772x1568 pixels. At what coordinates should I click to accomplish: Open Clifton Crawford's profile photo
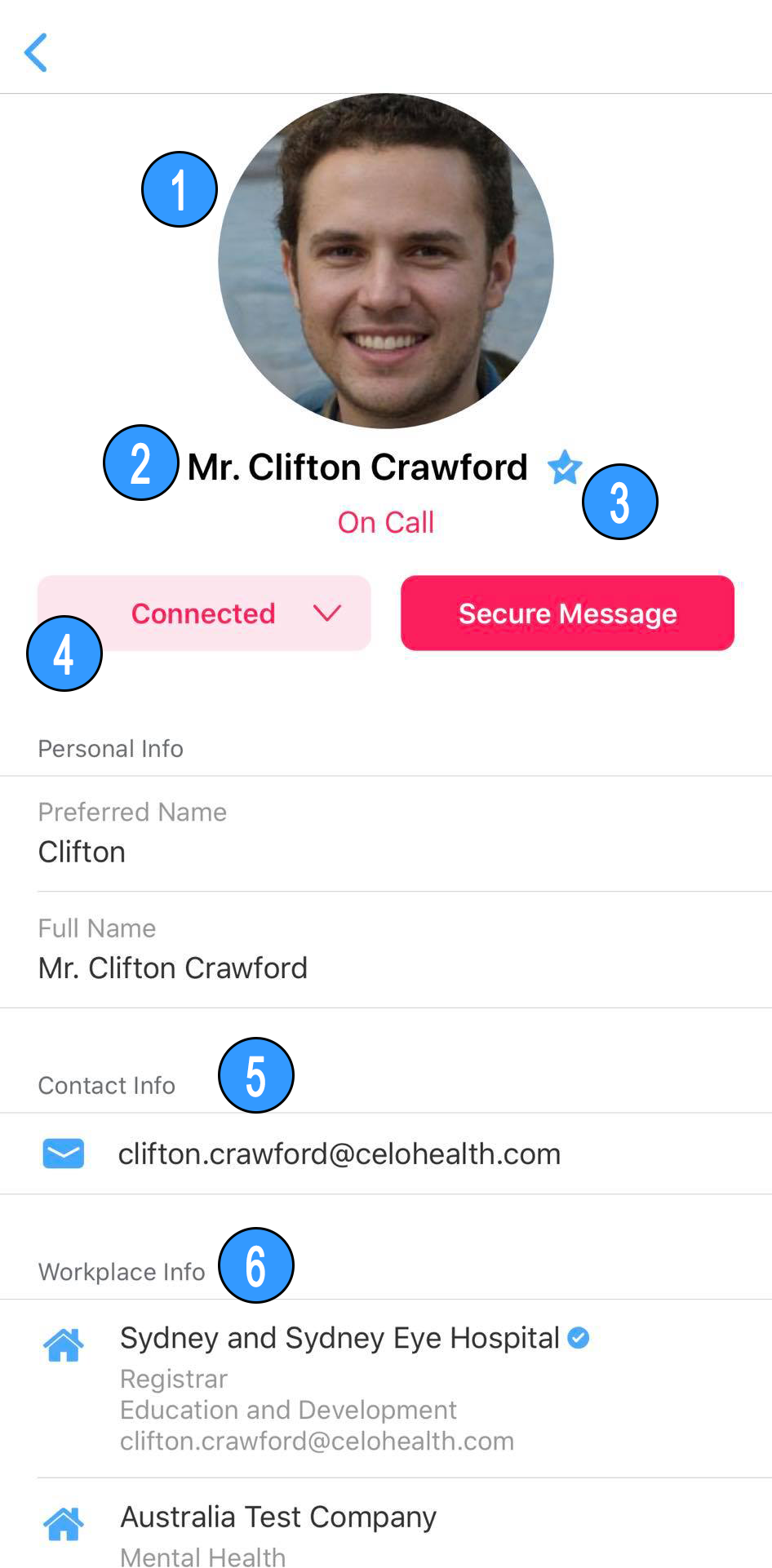(386, 261)
